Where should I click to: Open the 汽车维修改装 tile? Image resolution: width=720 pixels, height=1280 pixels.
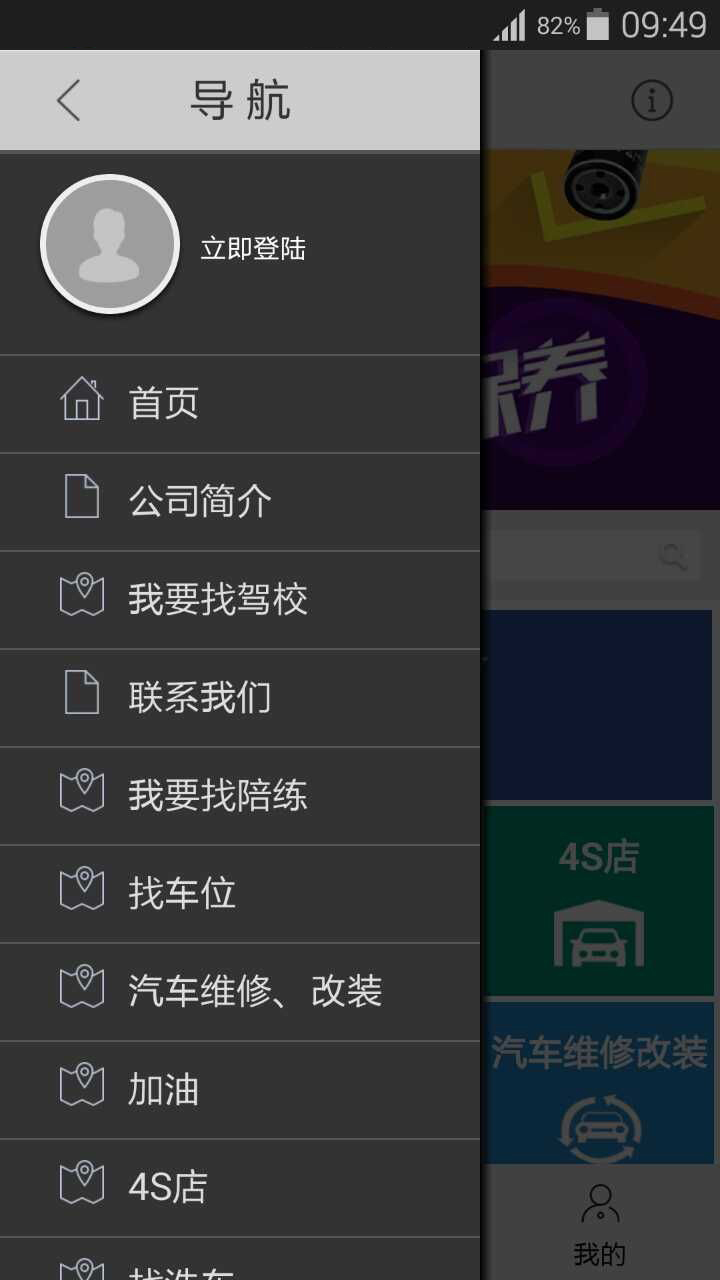click(598, 1085)
